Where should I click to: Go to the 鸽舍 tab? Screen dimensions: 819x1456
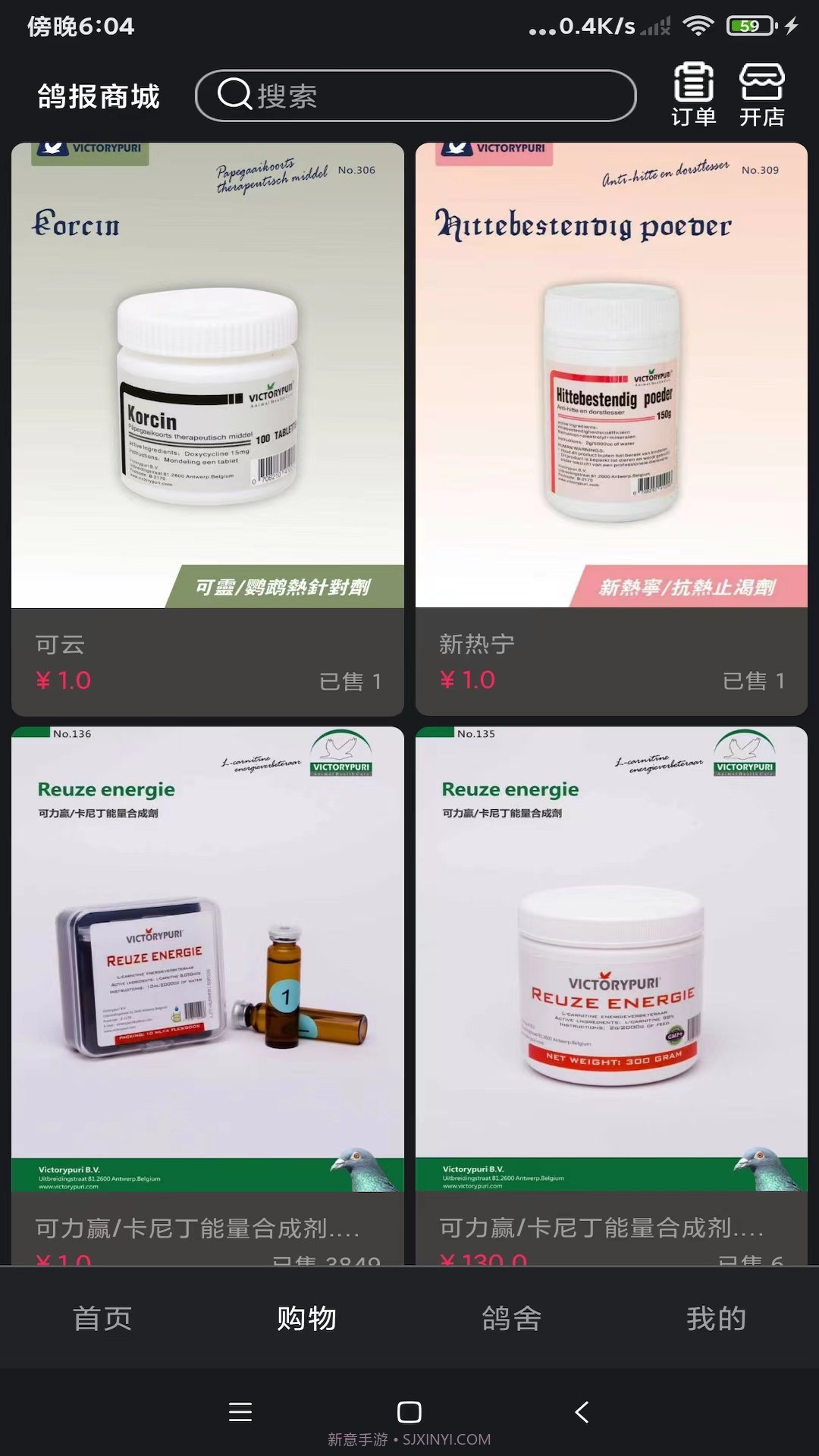click(512, 1318)
